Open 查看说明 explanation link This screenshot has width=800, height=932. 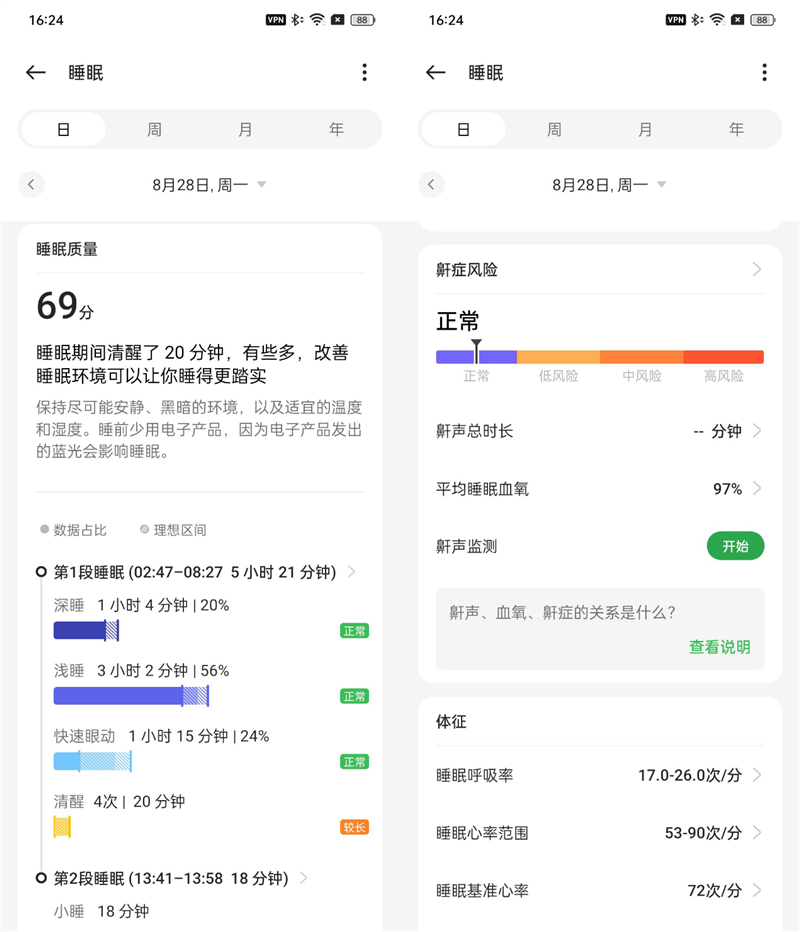(x=720, y=647)
